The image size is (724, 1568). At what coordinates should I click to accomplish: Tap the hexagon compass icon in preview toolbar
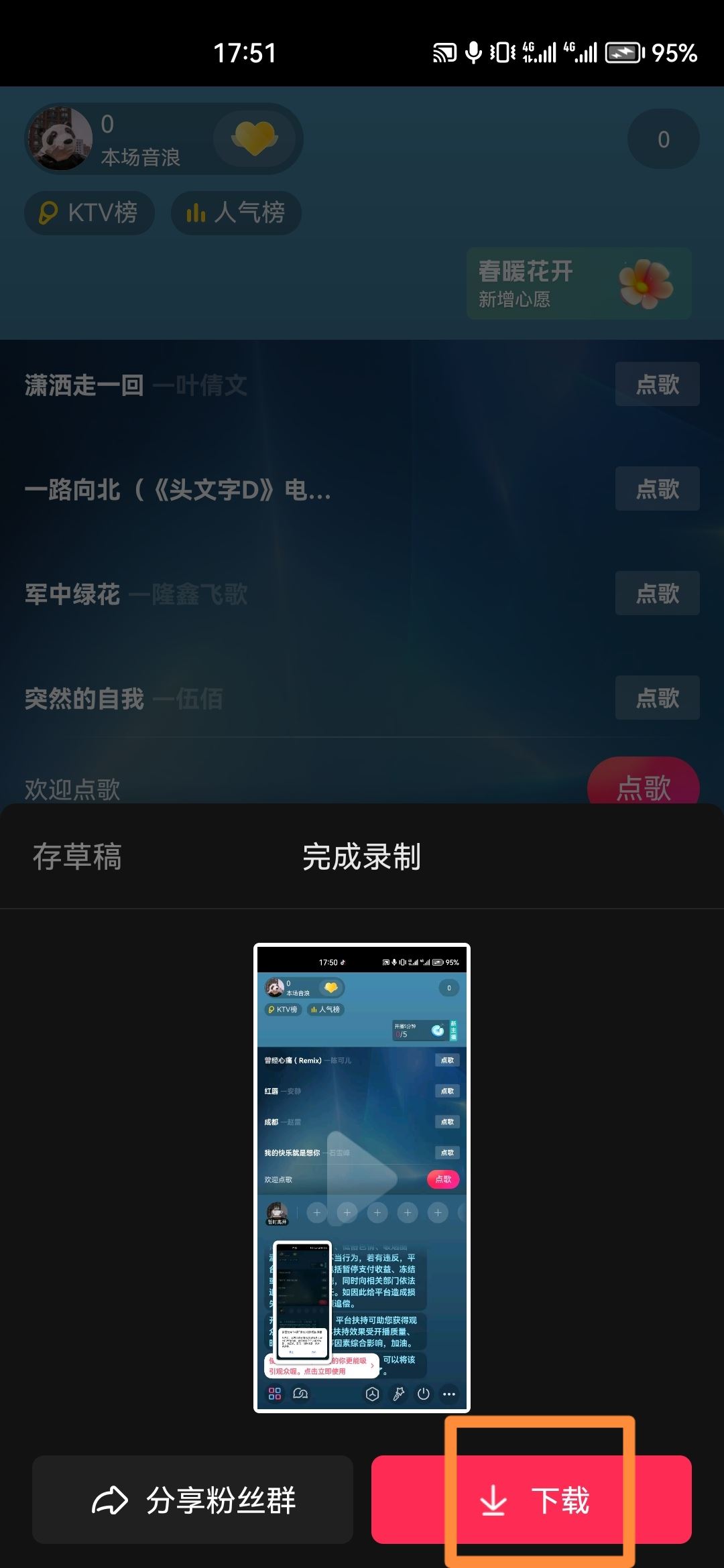(x=371, y=1394)
